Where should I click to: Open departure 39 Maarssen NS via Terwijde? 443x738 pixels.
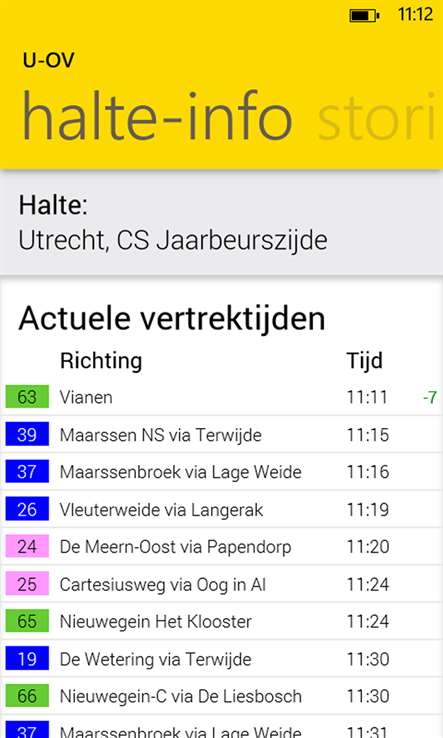click(221, 434)
